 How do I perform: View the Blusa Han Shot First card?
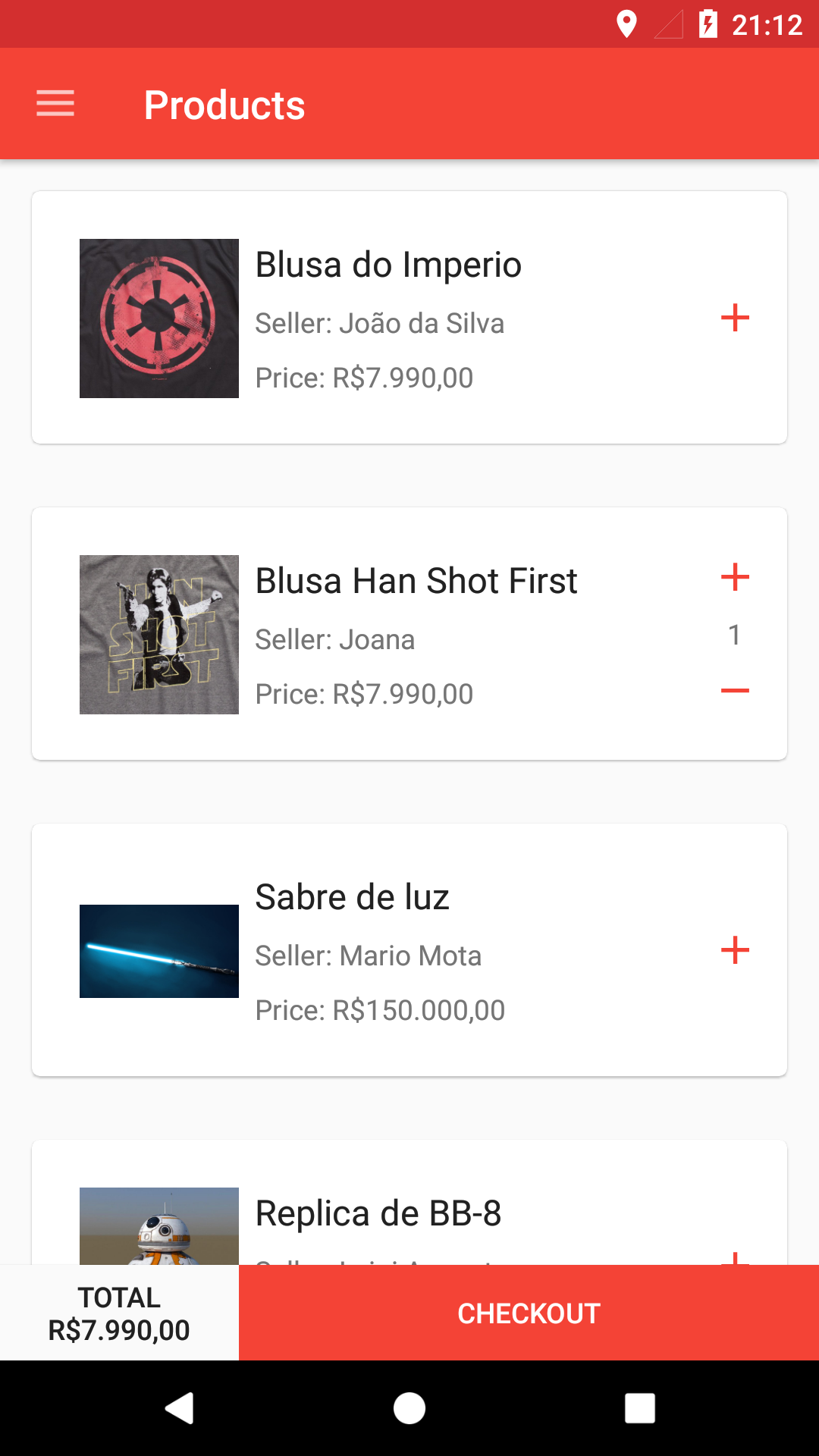pyautogui.click(x=409, y=634)
